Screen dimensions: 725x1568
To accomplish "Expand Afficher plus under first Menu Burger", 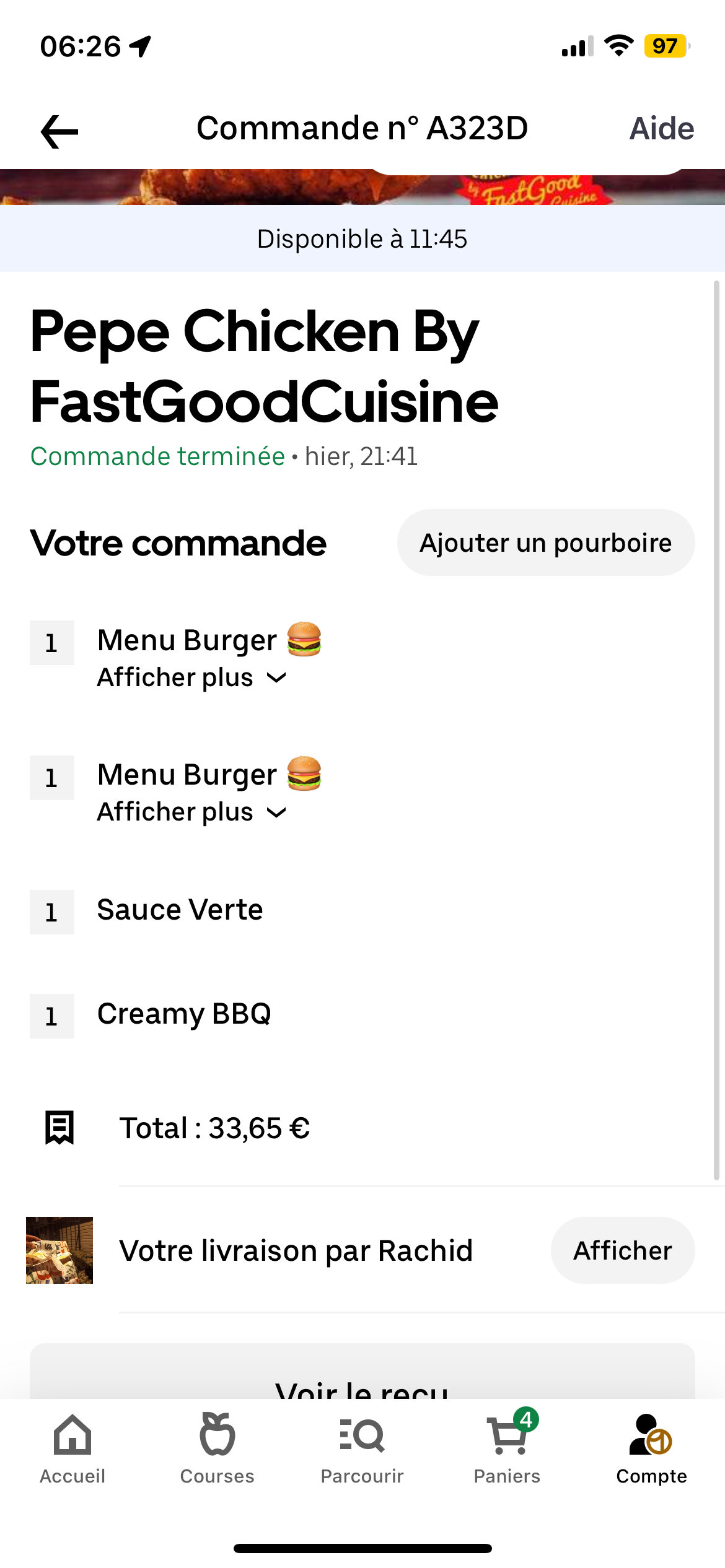I will [191, 677].
